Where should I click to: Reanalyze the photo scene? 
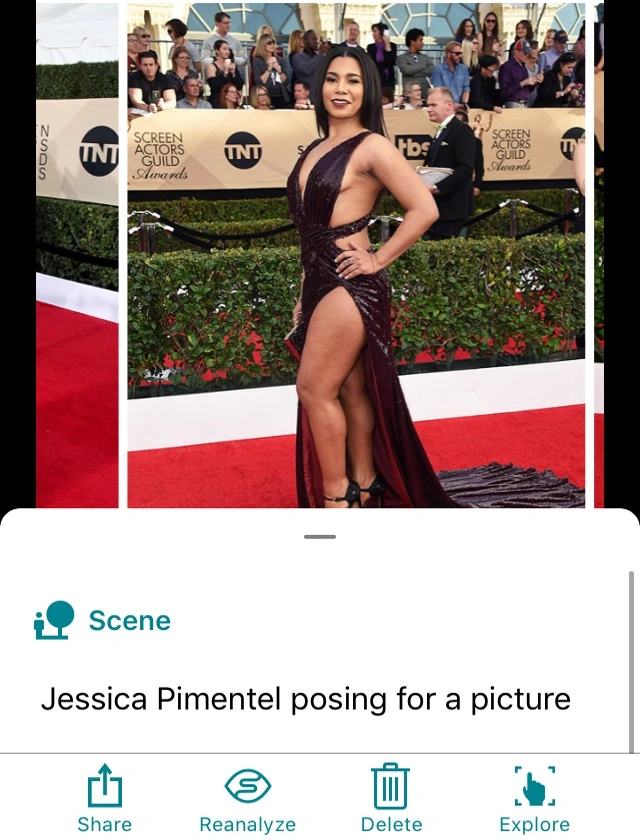click(x=247, y=797)
